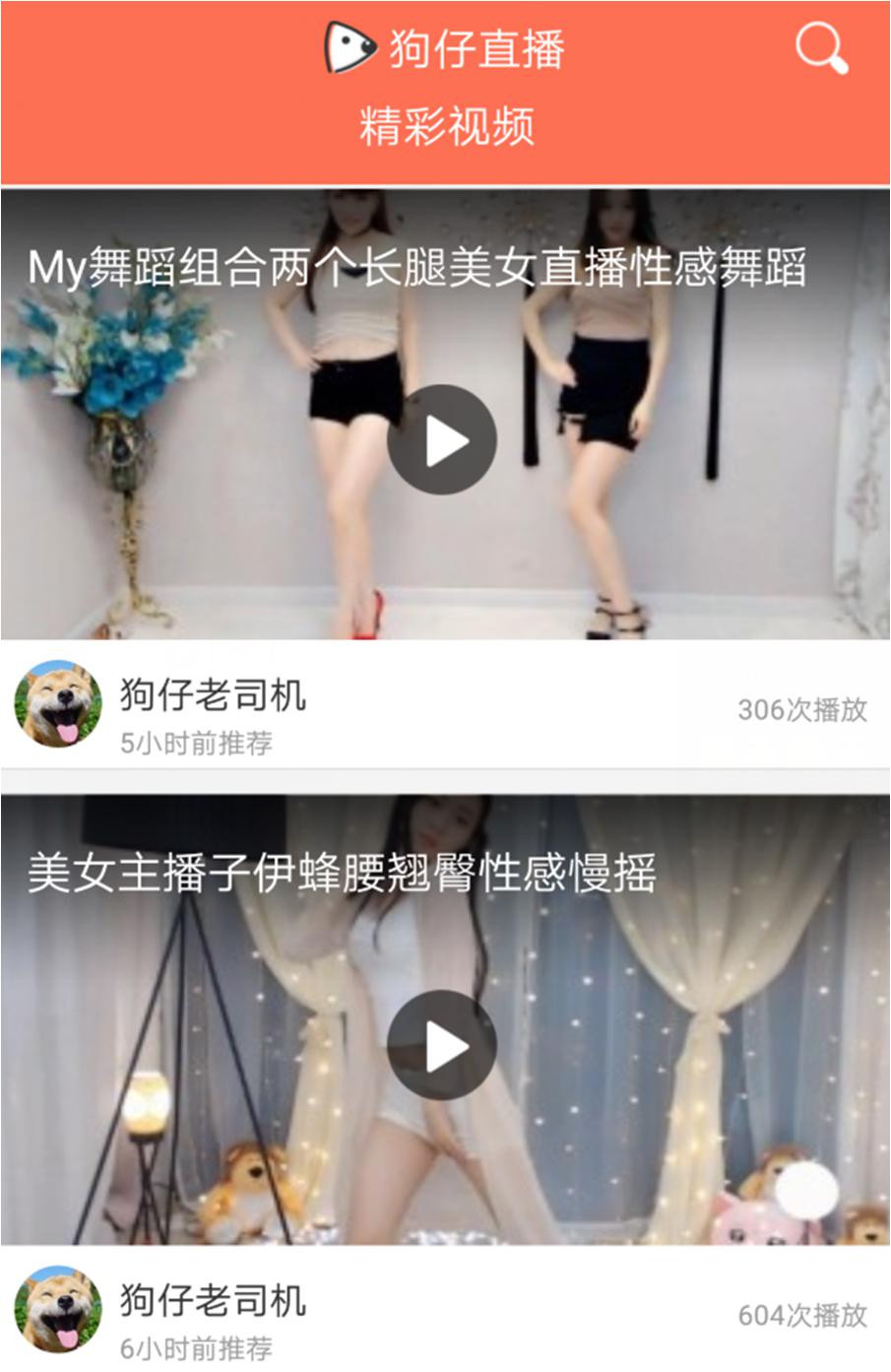Viewport: 891px width, 1372px height.
Task: Open the search magnifier icon
Action: click(821, 48)
